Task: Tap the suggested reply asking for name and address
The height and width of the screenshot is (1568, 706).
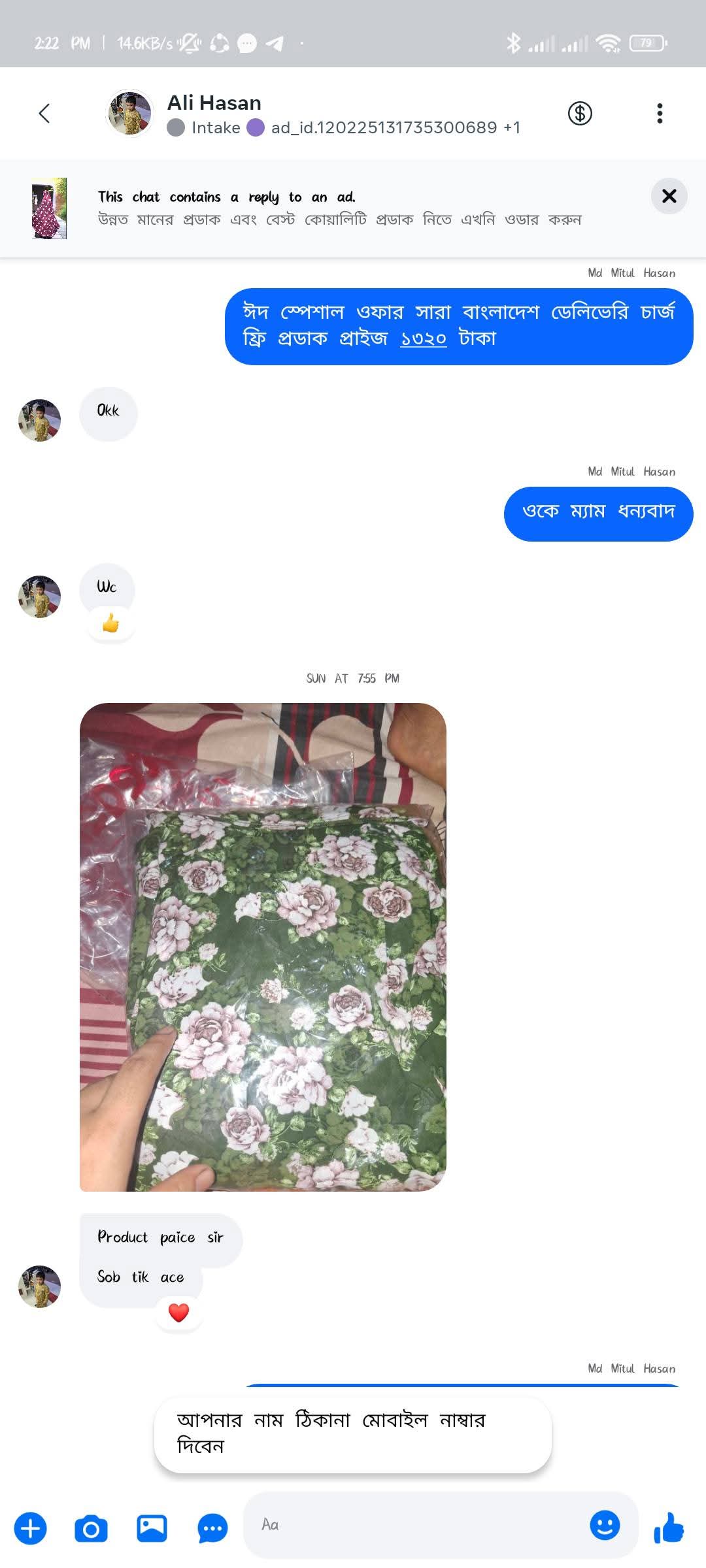Action: pos(353,1433)
